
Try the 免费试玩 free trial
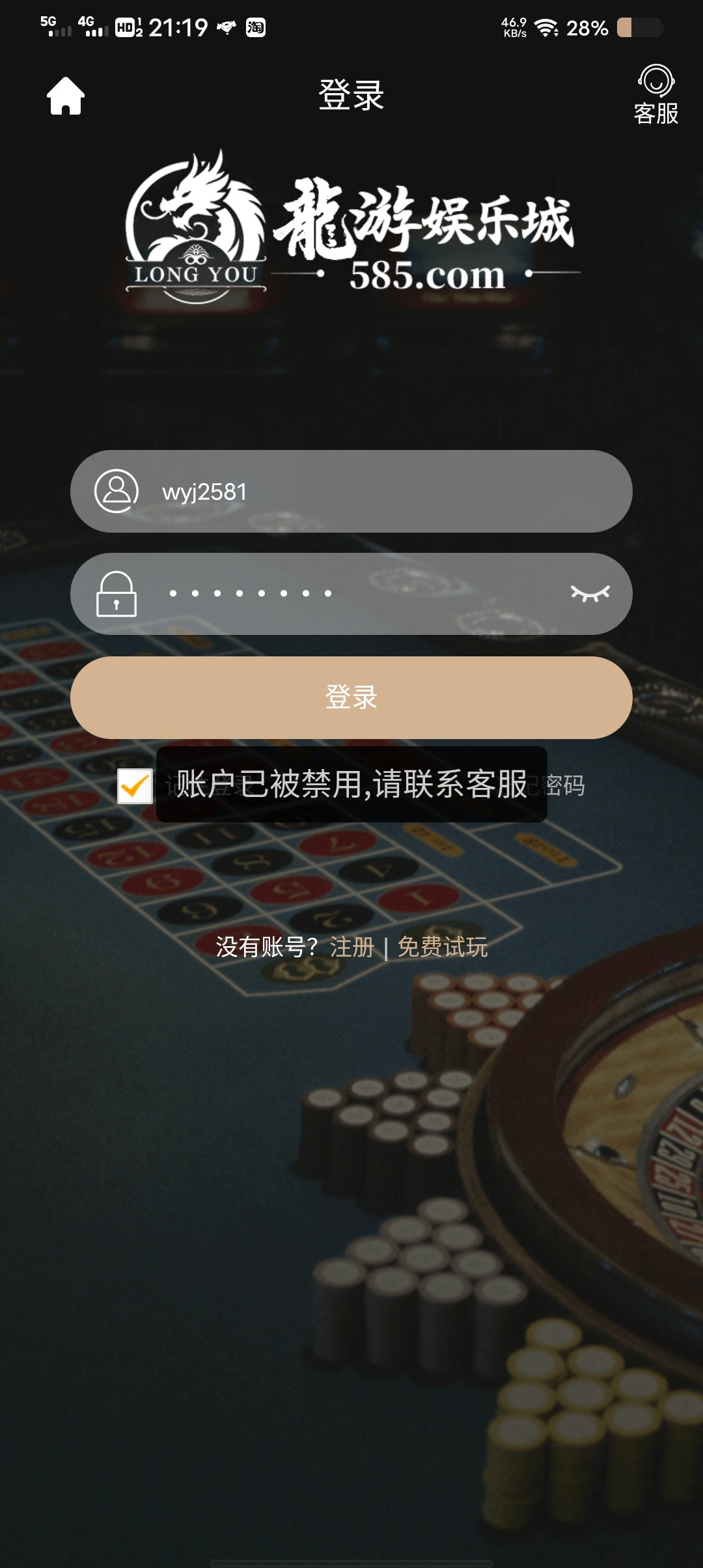(442, 947)
